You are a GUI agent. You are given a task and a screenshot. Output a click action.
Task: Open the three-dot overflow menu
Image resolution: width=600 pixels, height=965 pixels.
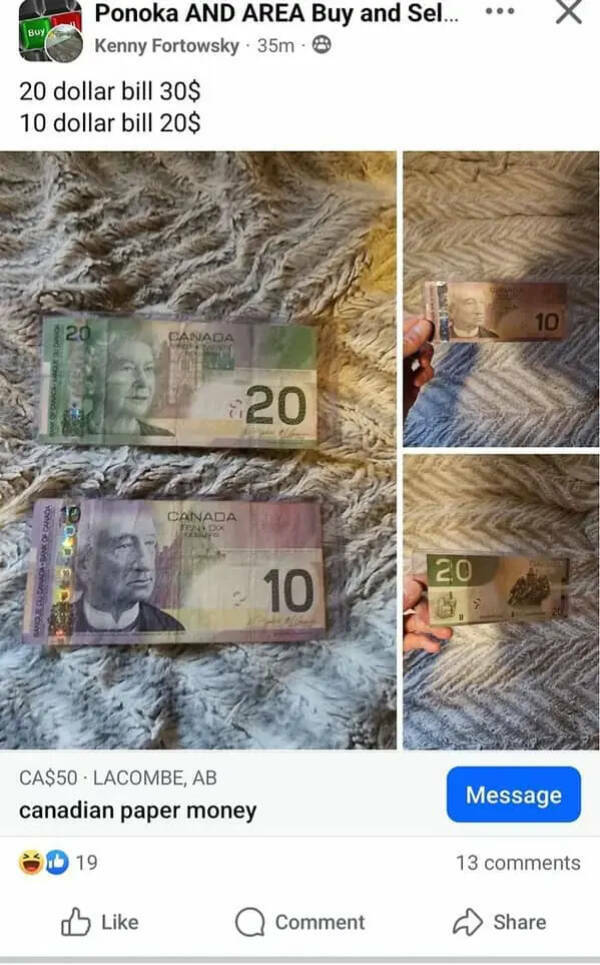click(x=500, y=12)
